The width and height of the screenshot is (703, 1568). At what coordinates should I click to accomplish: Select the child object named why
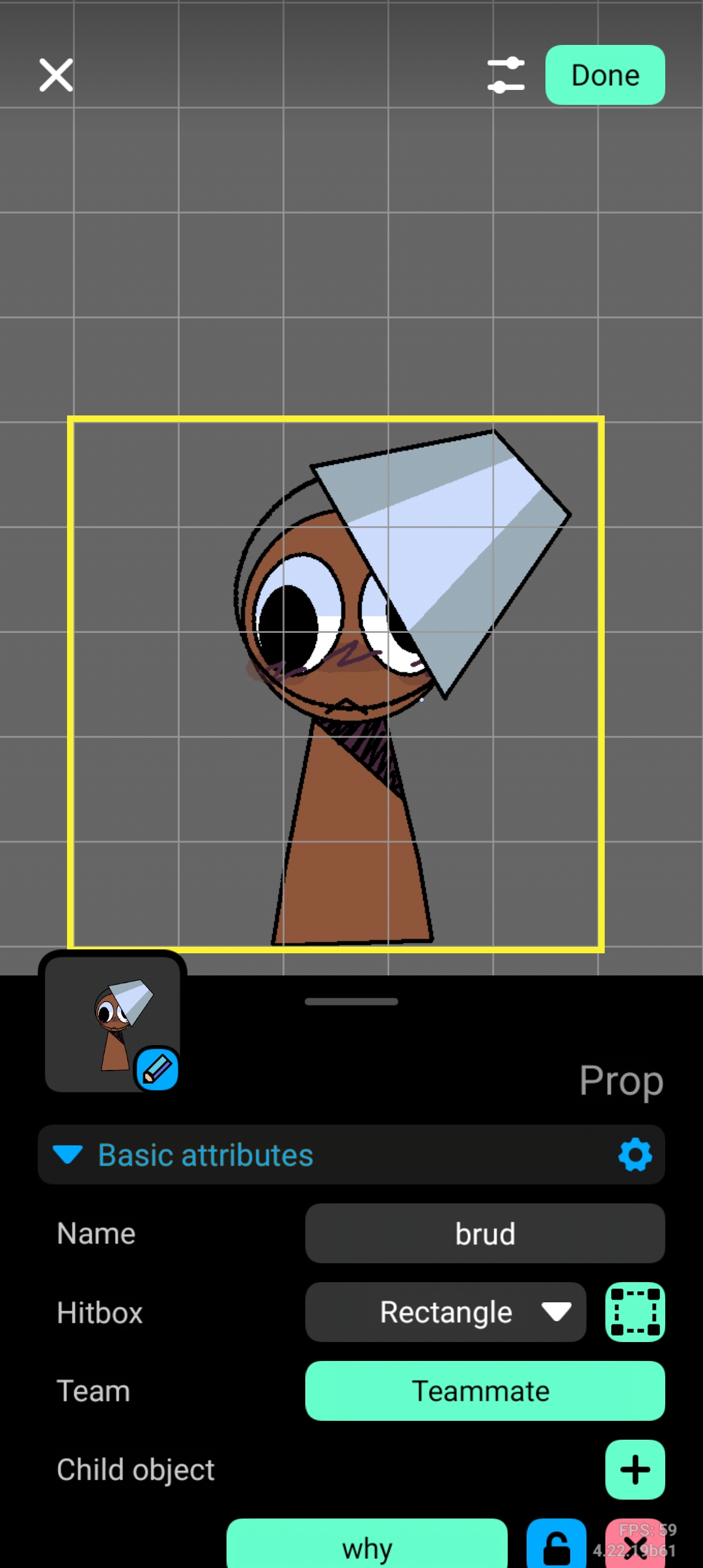point(366,1547)
